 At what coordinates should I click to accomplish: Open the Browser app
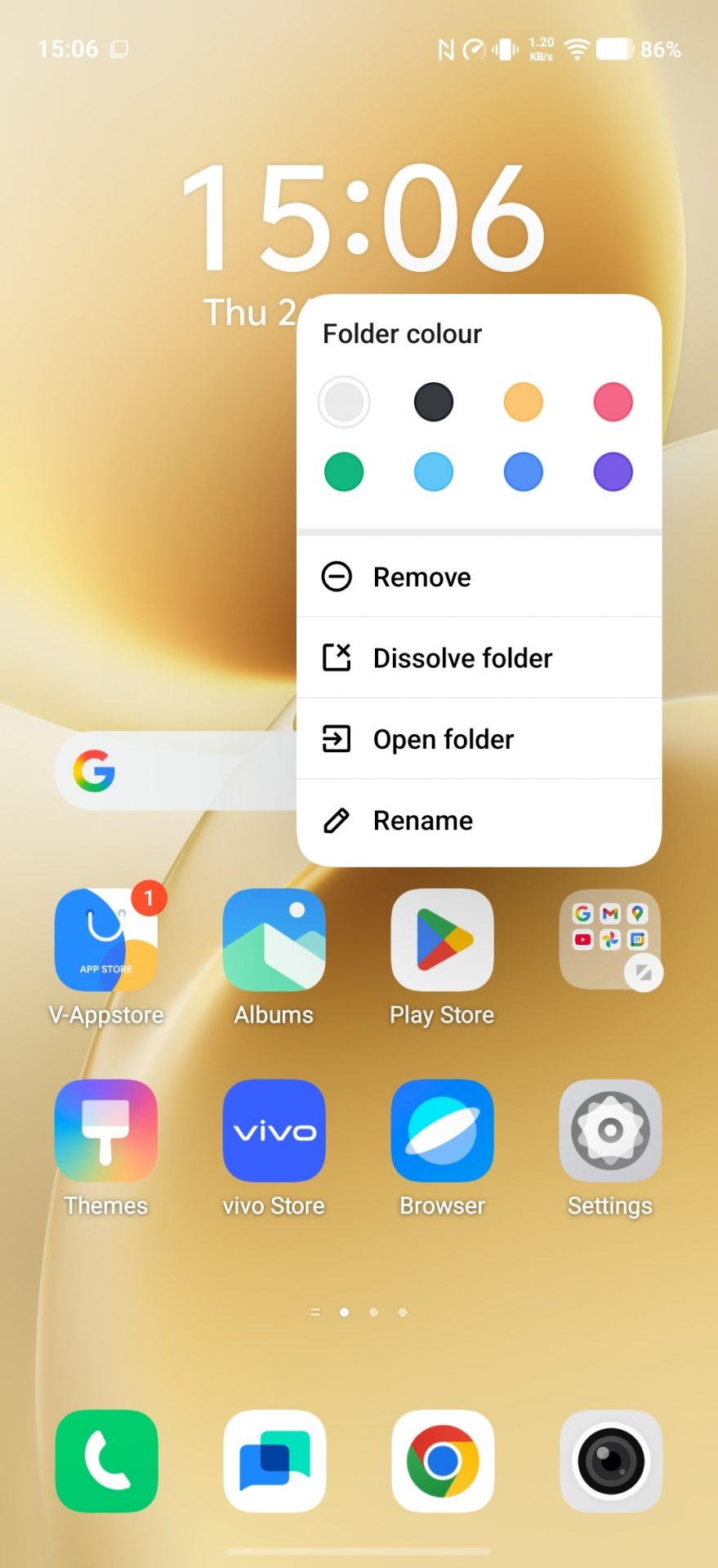pos(442,1131)
